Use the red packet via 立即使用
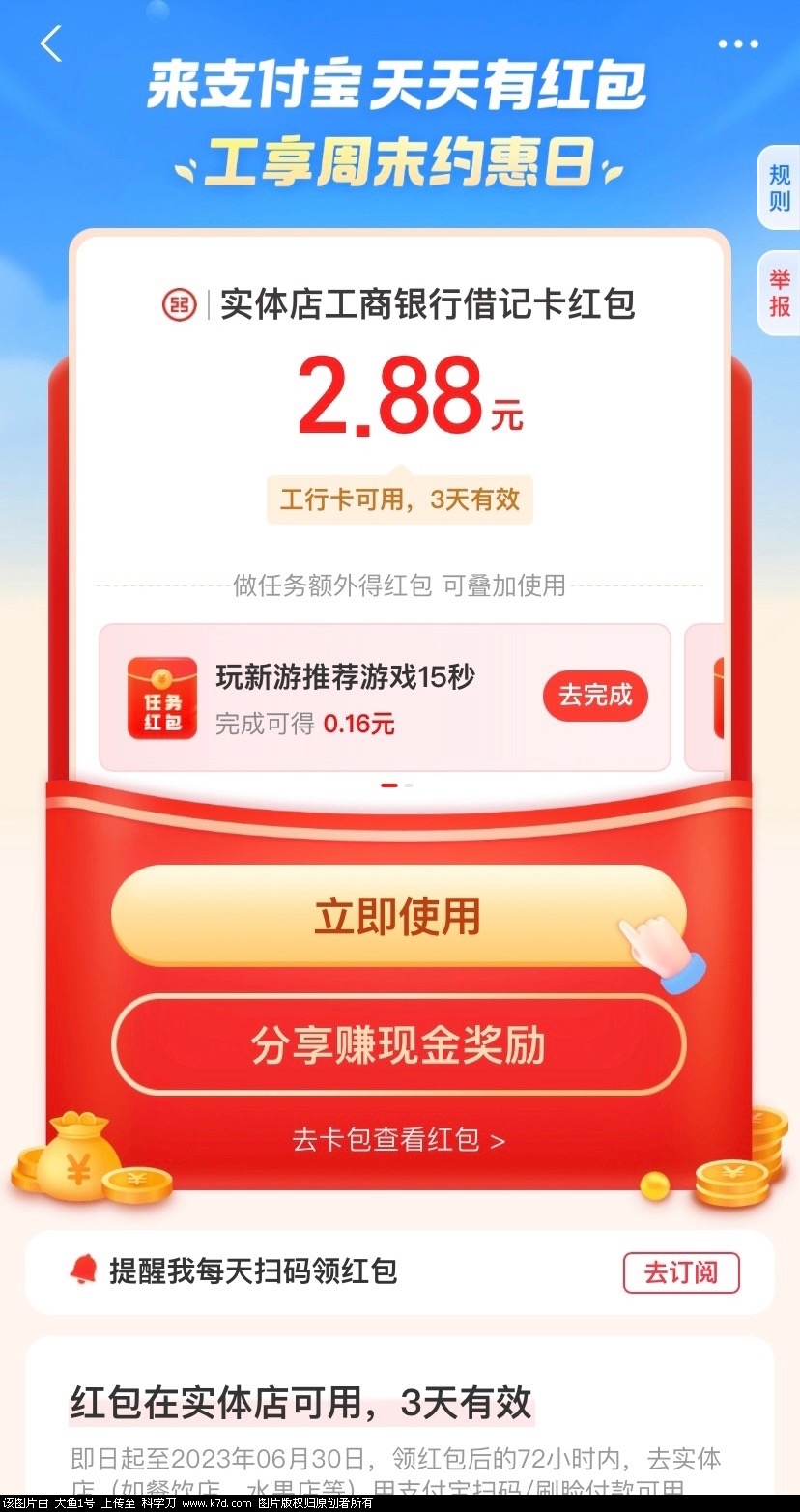The height and width of the screenshot is (1512, 800). click(x=398, y=916)
